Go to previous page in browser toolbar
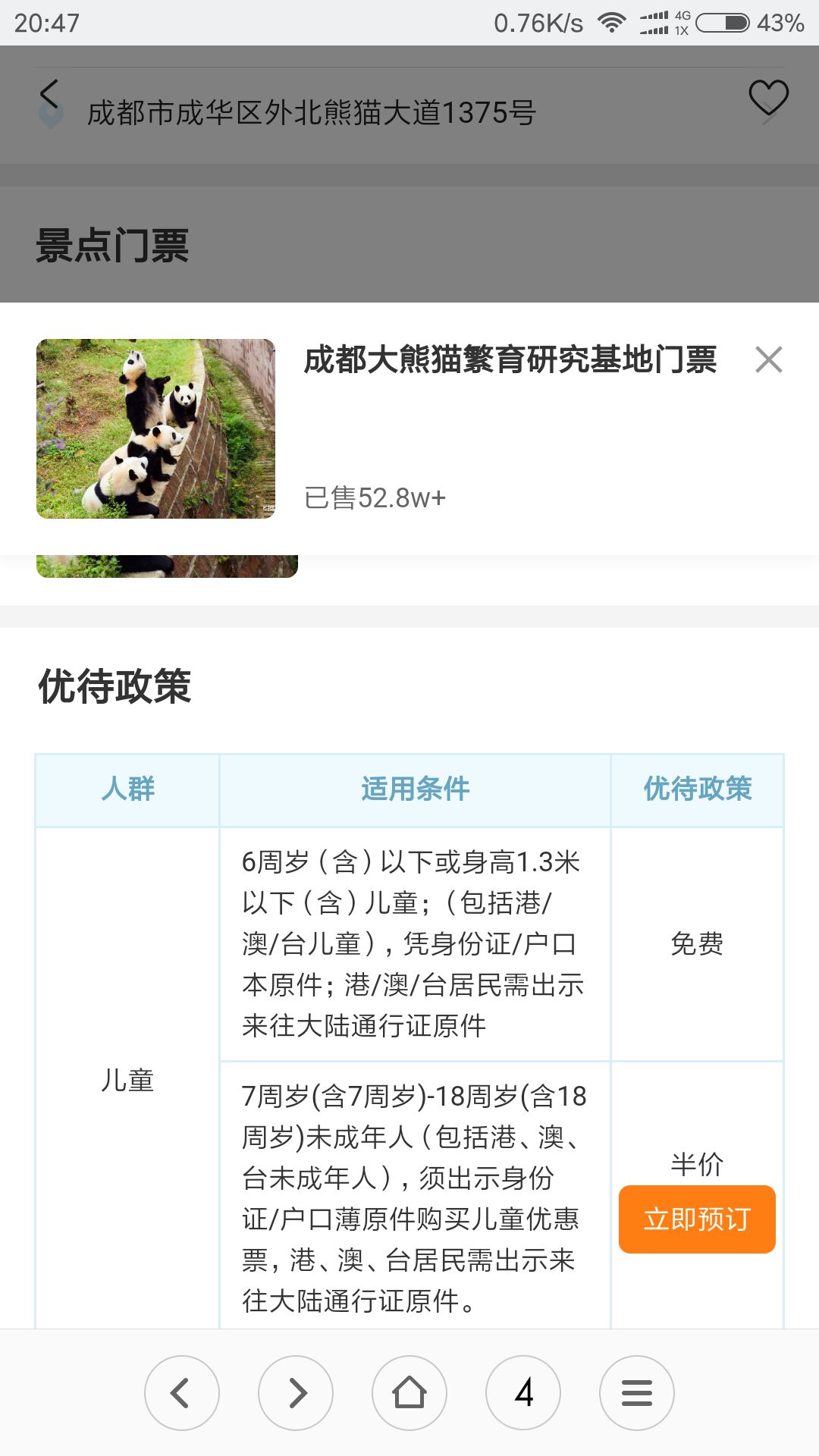The width and height of the screenshot is (819, 1456). pos(182,1393)
